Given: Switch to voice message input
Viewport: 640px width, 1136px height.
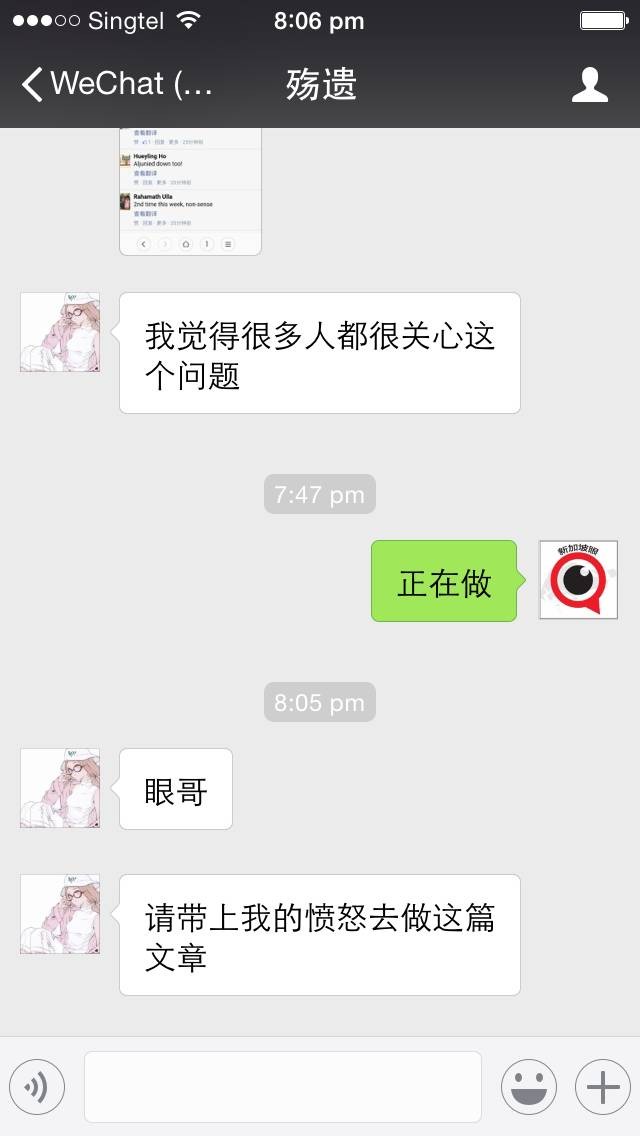Looking at the screenshot, I should [37, 1087].
